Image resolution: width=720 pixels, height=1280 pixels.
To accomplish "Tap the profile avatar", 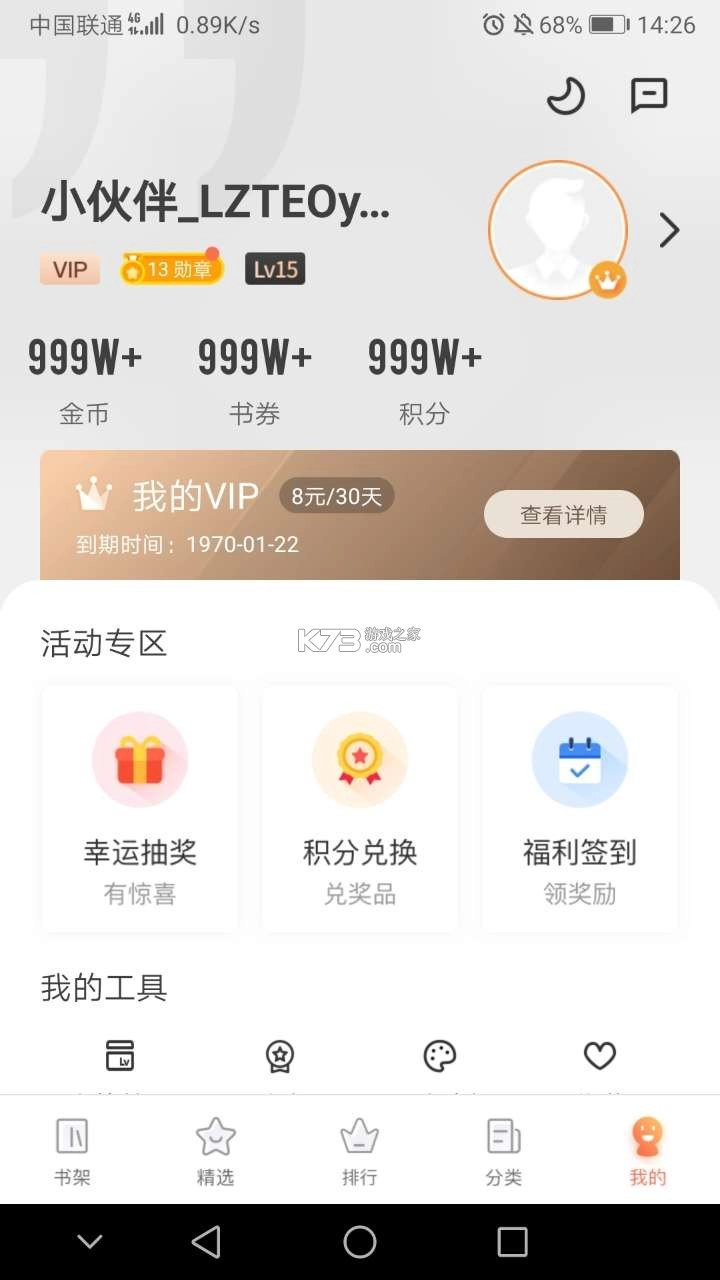I will [x=558, y=230].
